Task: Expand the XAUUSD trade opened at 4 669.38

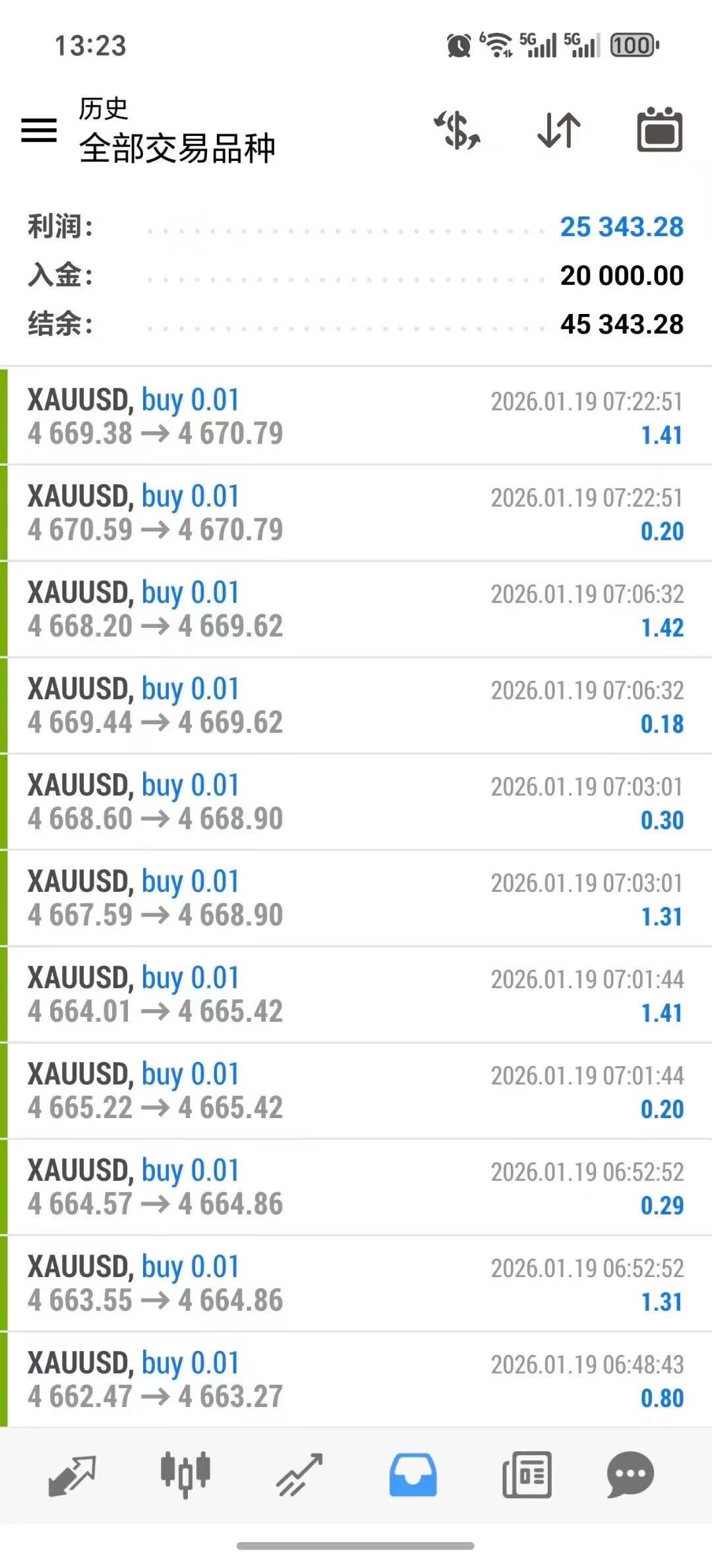Action: tap(356, 416)
